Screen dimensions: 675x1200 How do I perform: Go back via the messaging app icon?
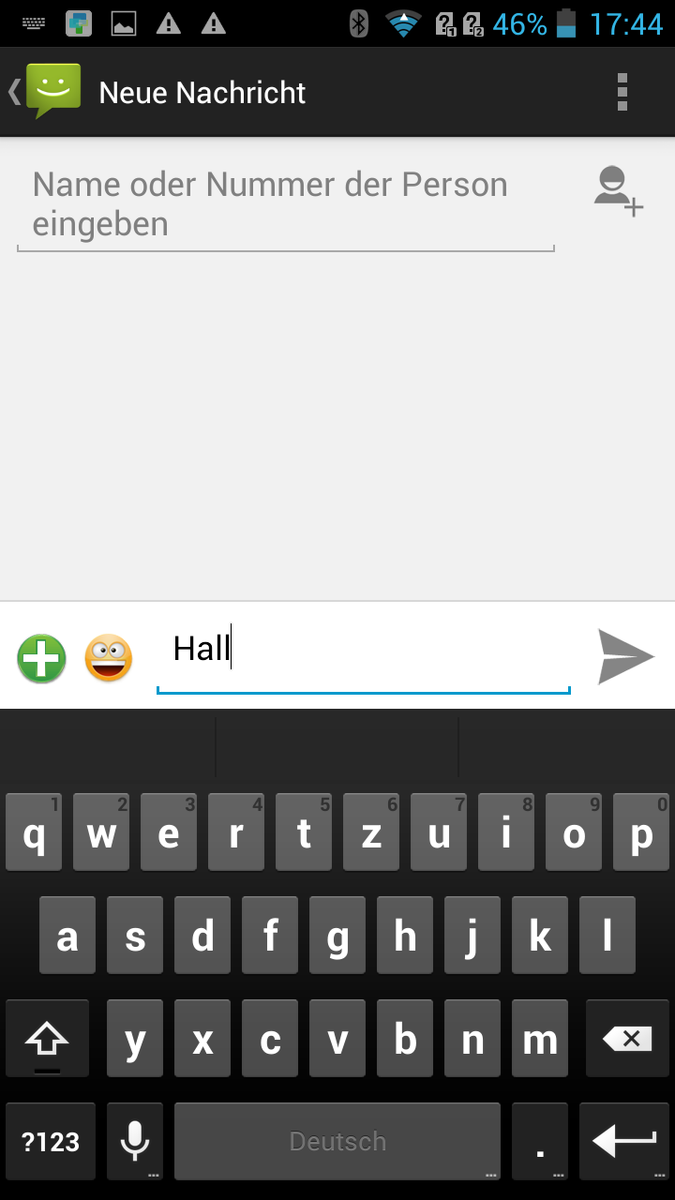coord(45,92)
